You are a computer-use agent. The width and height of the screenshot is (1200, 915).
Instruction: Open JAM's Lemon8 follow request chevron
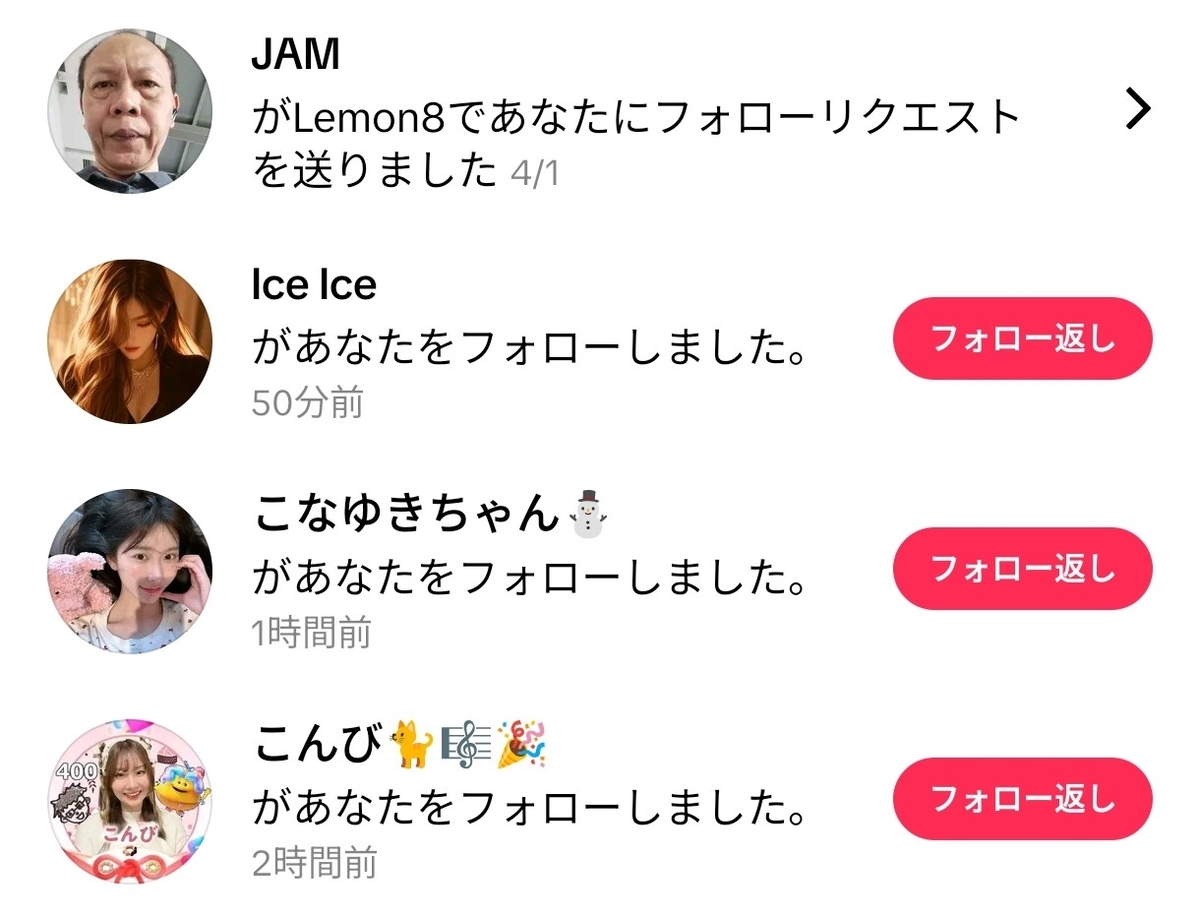1138,110
